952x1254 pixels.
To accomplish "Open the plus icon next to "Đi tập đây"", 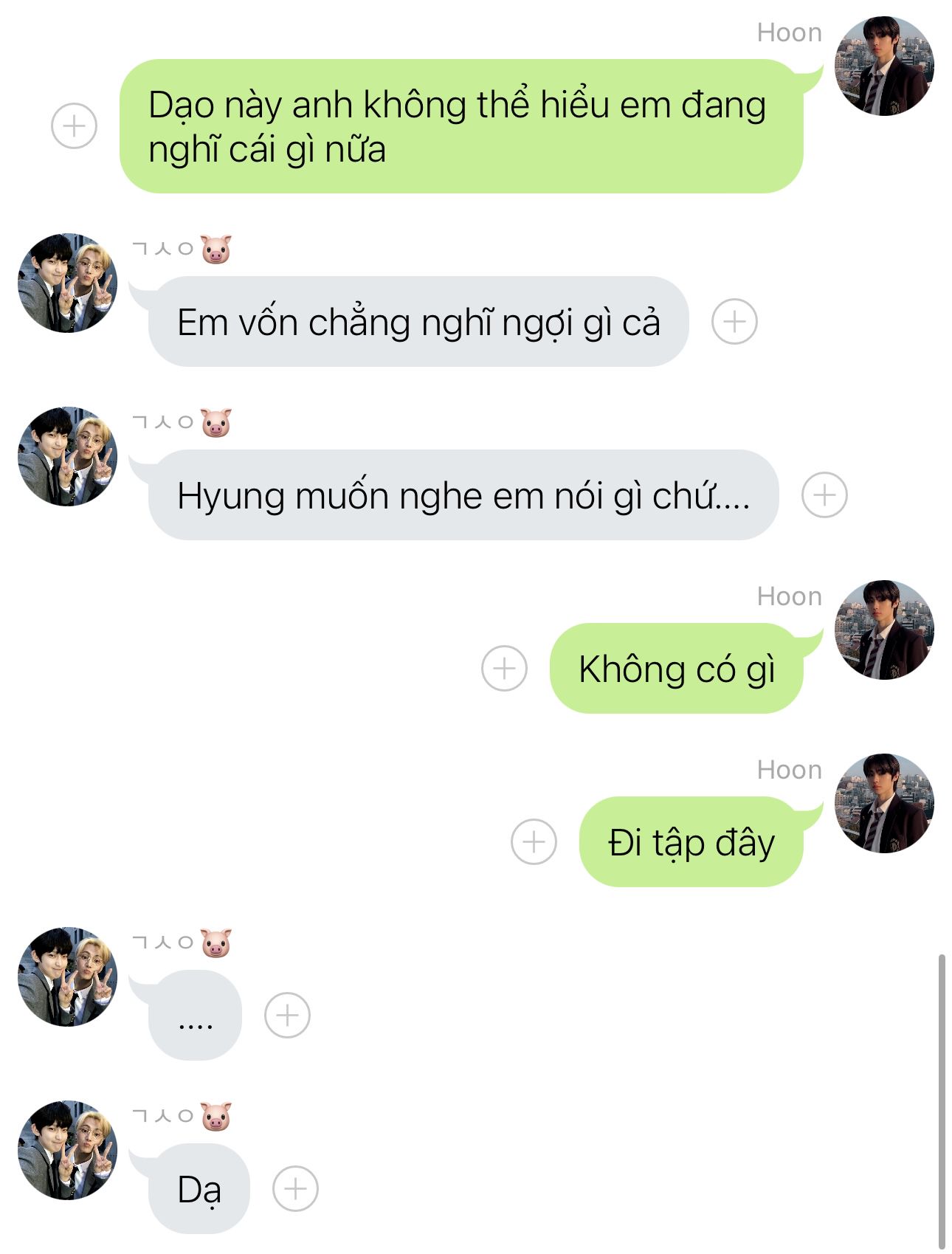I will point(534,841).
